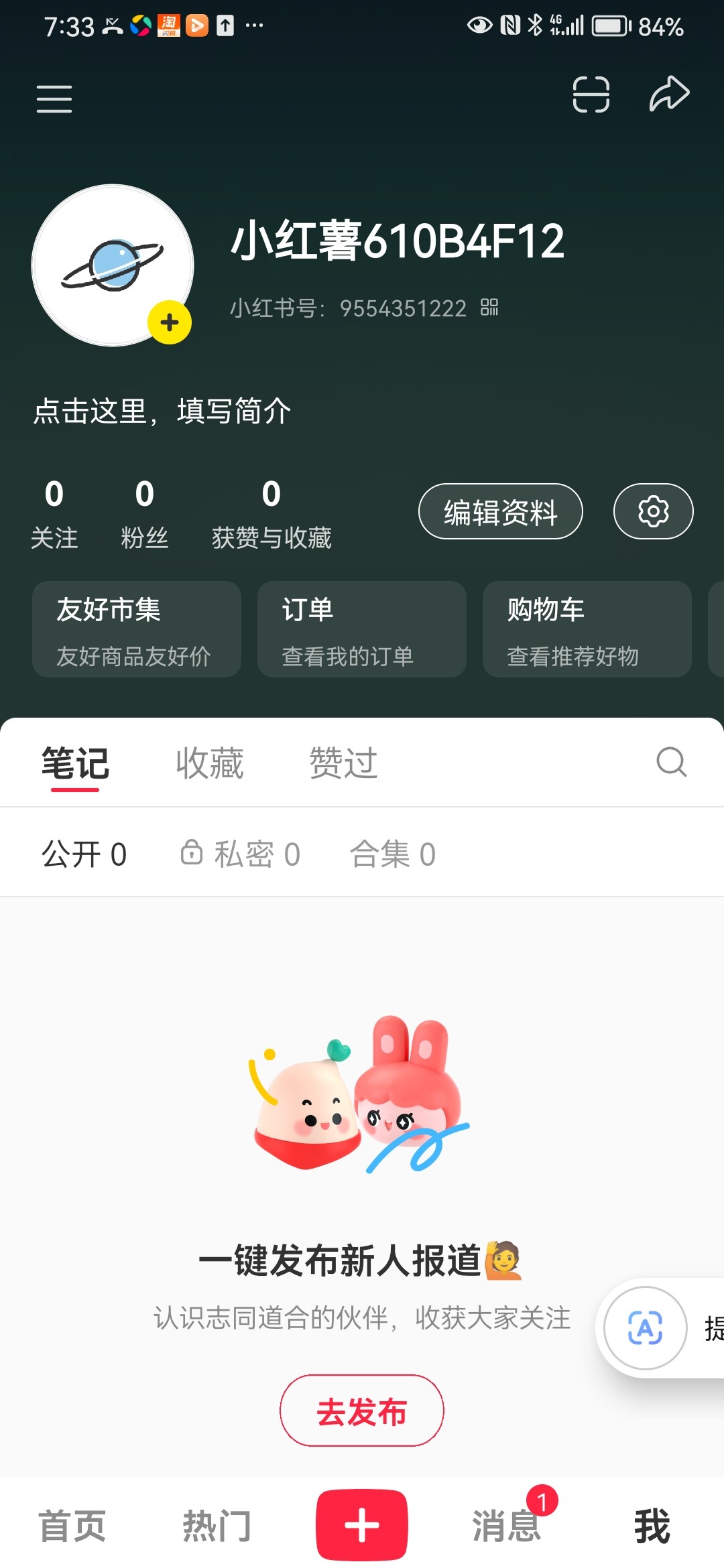Search my notes with magnifier icon

[671, 762]
